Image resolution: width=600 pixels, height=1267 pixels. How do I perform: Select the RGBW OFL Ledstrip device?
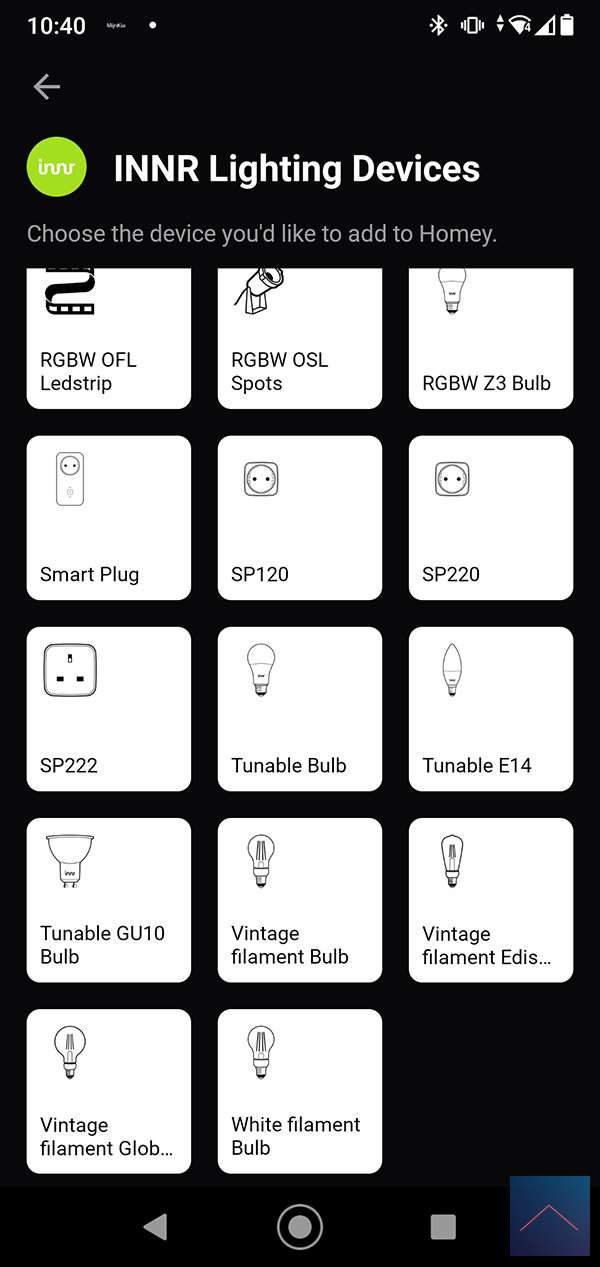[x=108, y=340]
